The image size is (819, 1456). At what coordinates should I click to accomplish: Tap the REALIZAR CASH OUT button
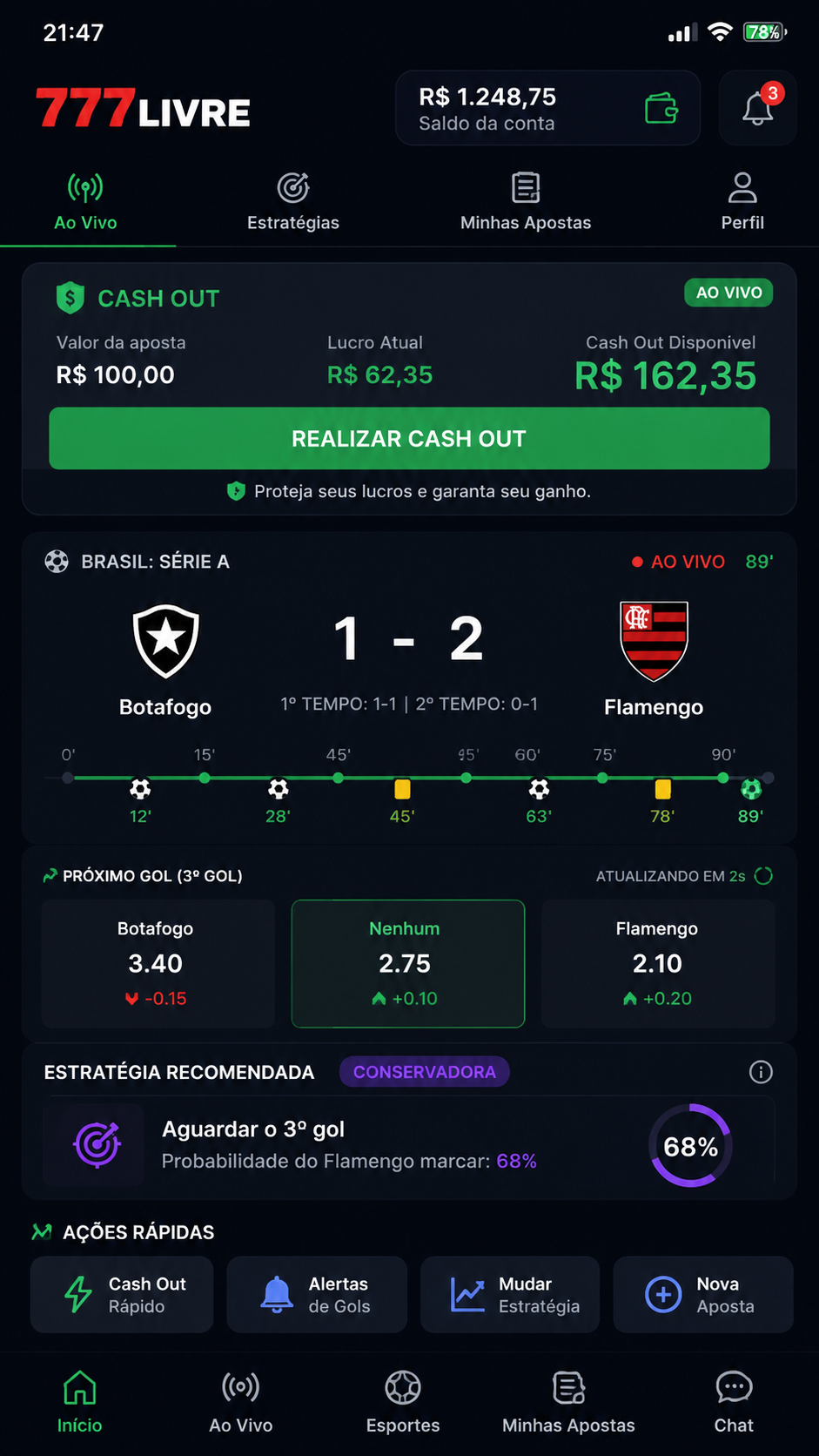coord(409,438)
